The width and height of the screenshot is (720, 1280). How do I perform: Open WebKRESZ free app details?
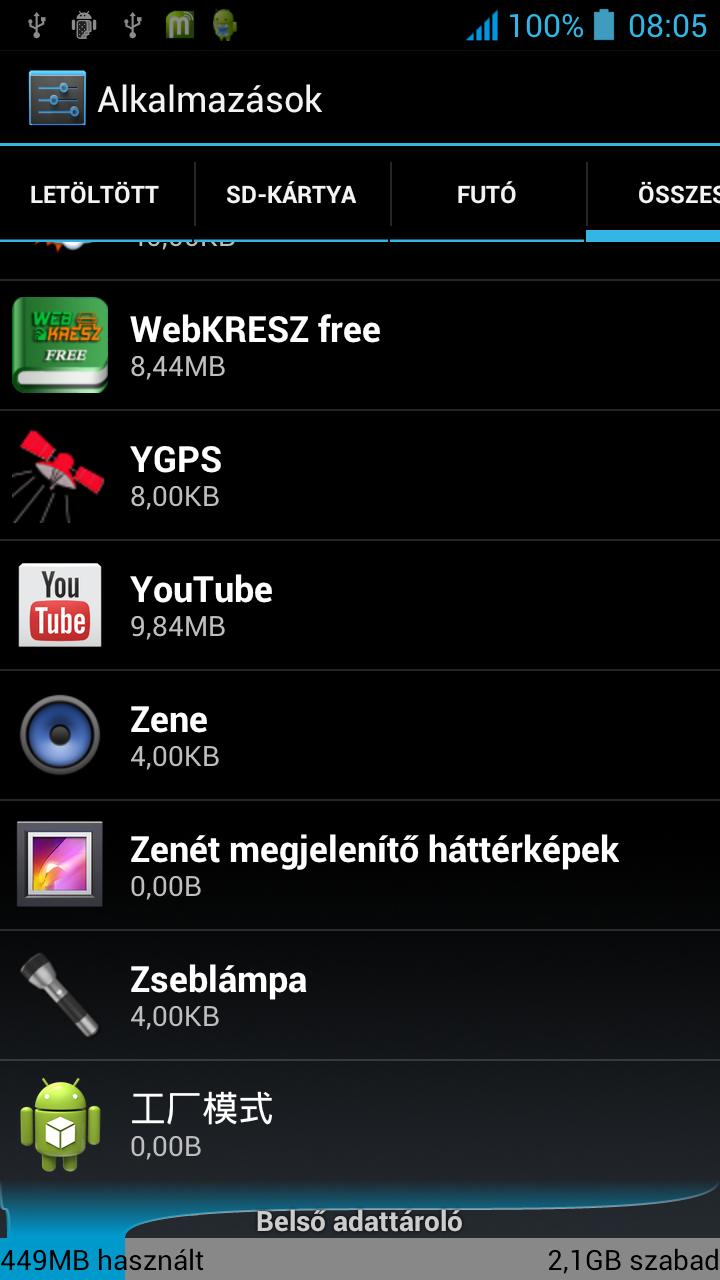pos(360,345)
